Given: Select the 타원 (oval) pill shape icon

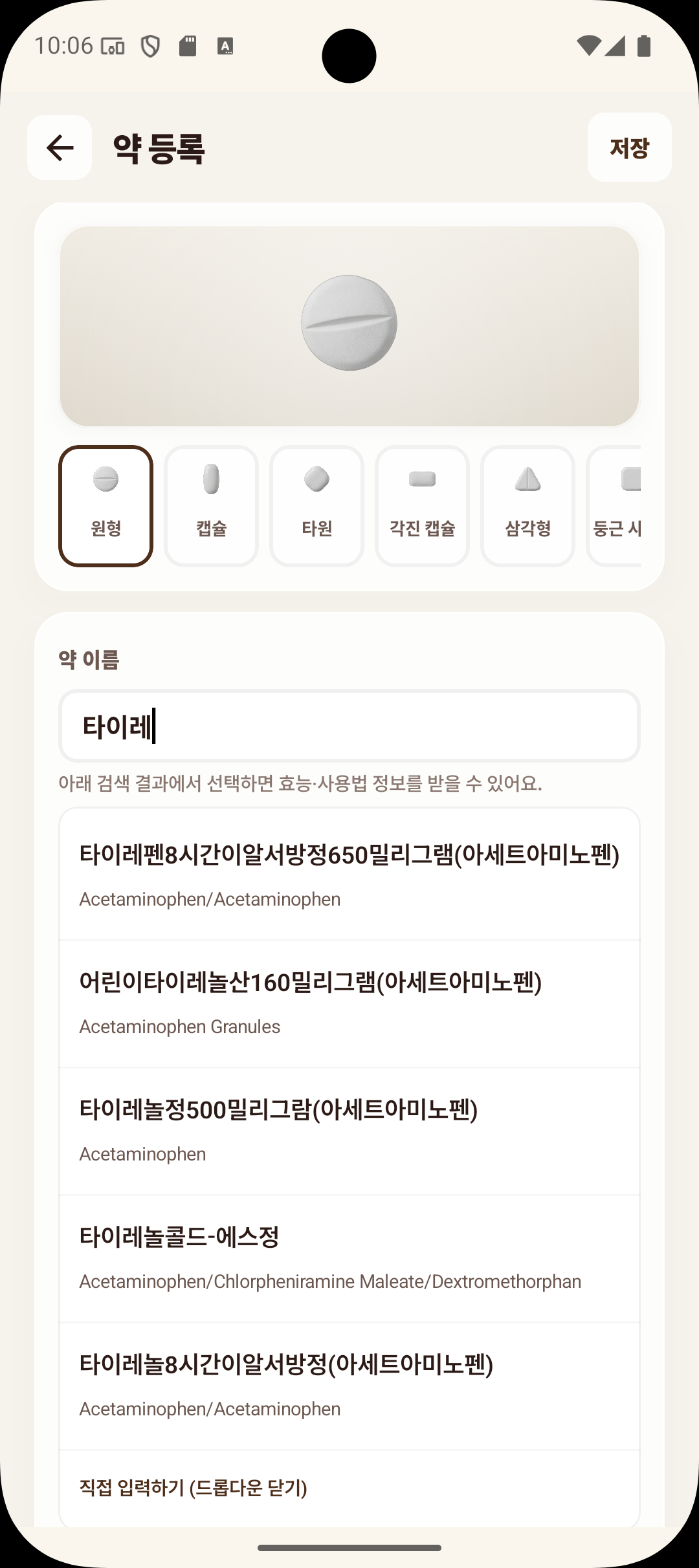Looking at the screenshot, I should [316, 505].
